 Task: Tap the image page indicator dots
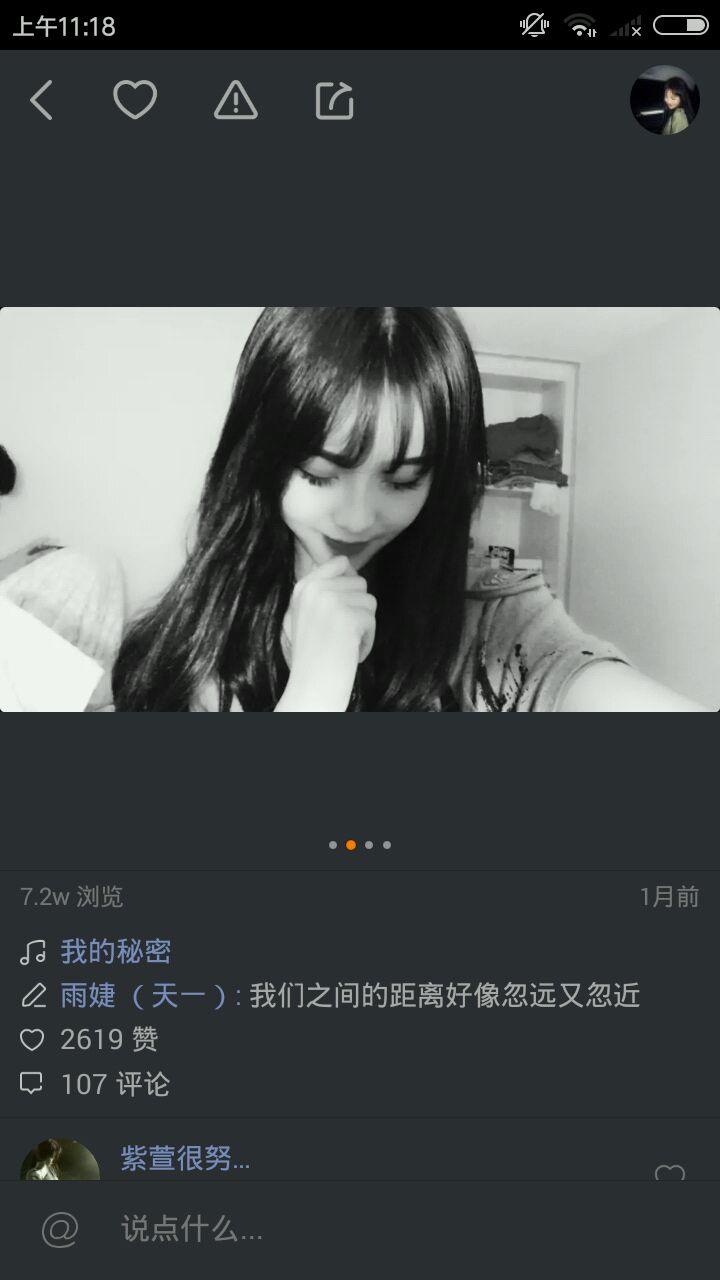(x=360, y=845)
